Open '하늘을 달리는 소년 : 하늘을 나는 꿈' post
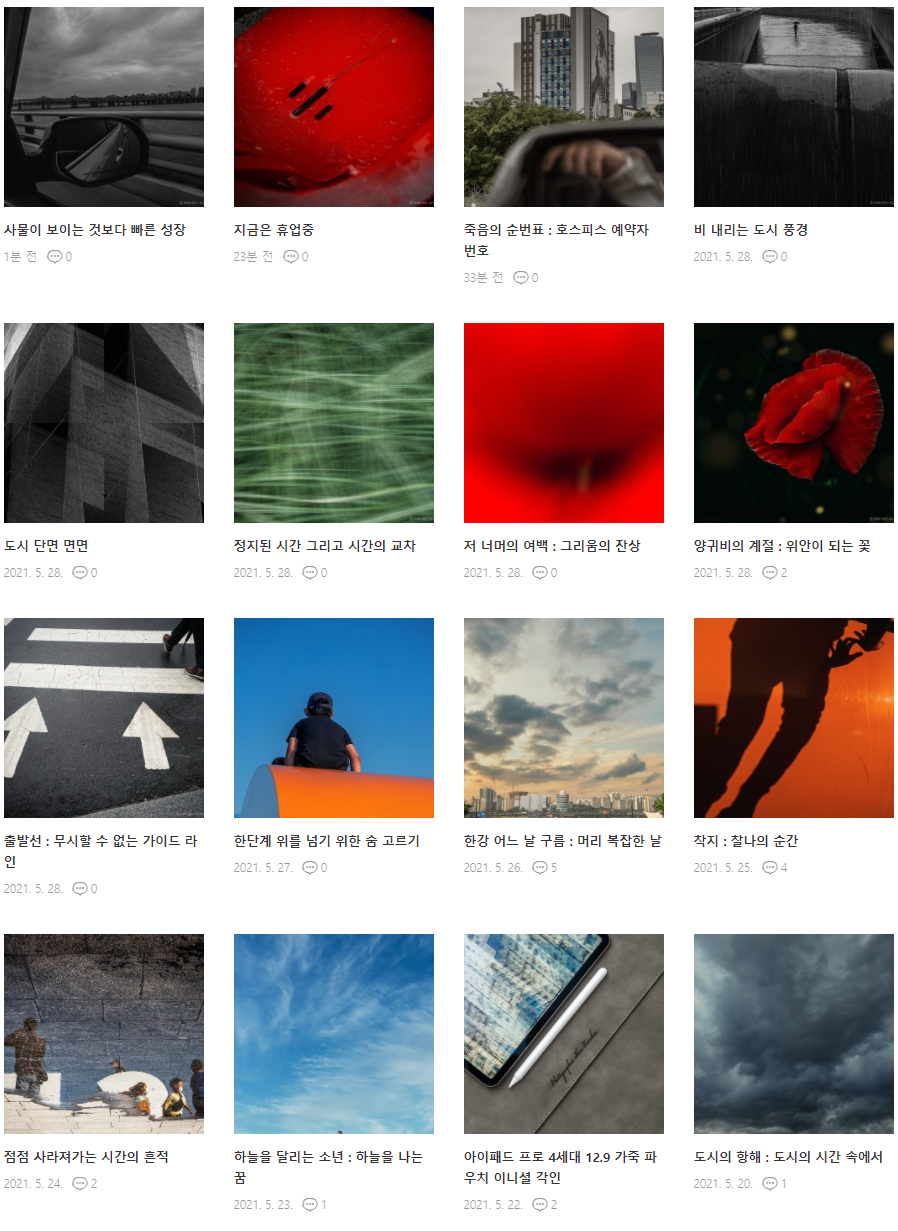898x1231 pixels. (x=328, y=1157)
